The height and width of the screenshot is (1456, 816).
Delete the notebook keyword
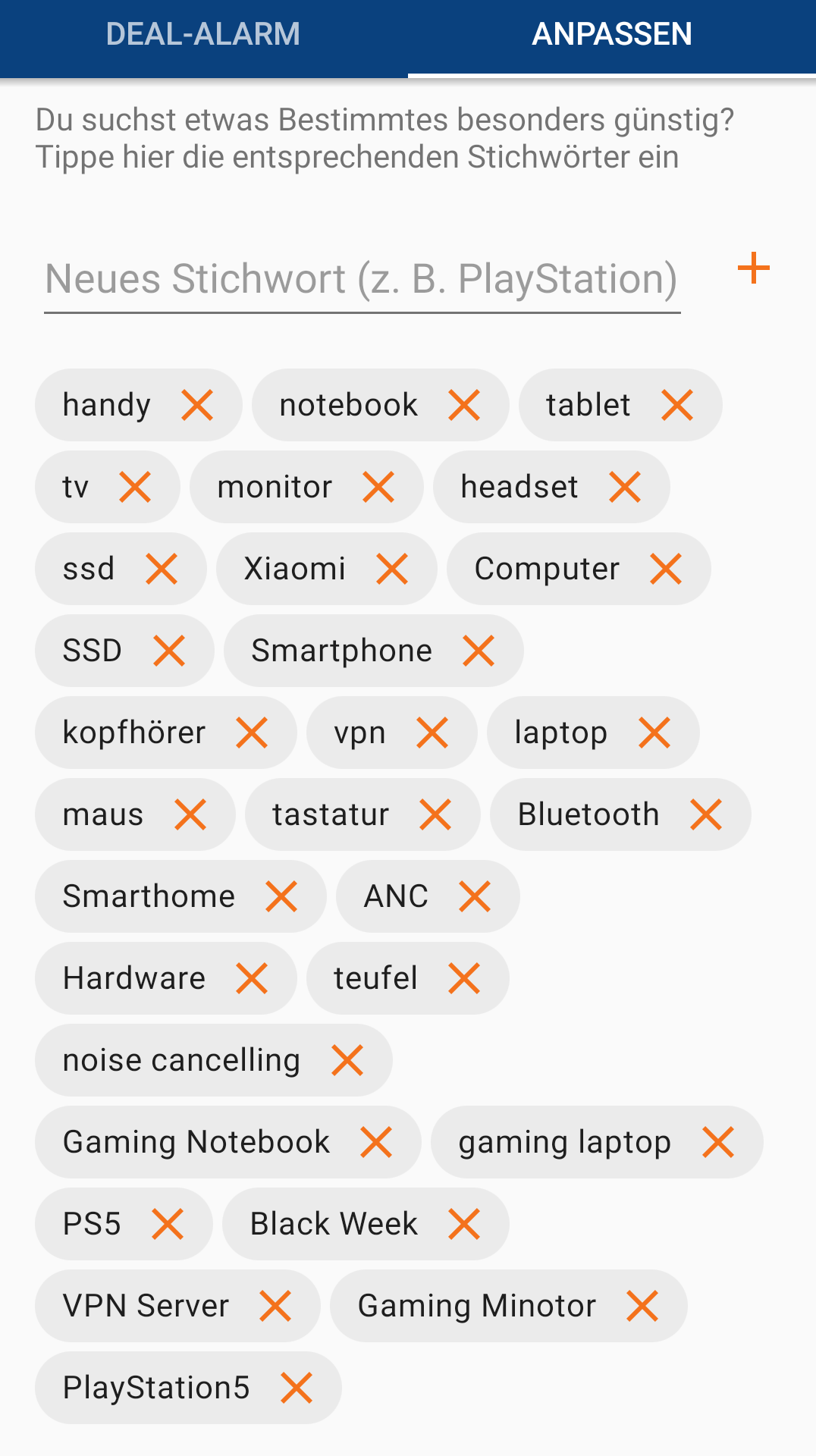pyautogui.click(x=464, y=405)
